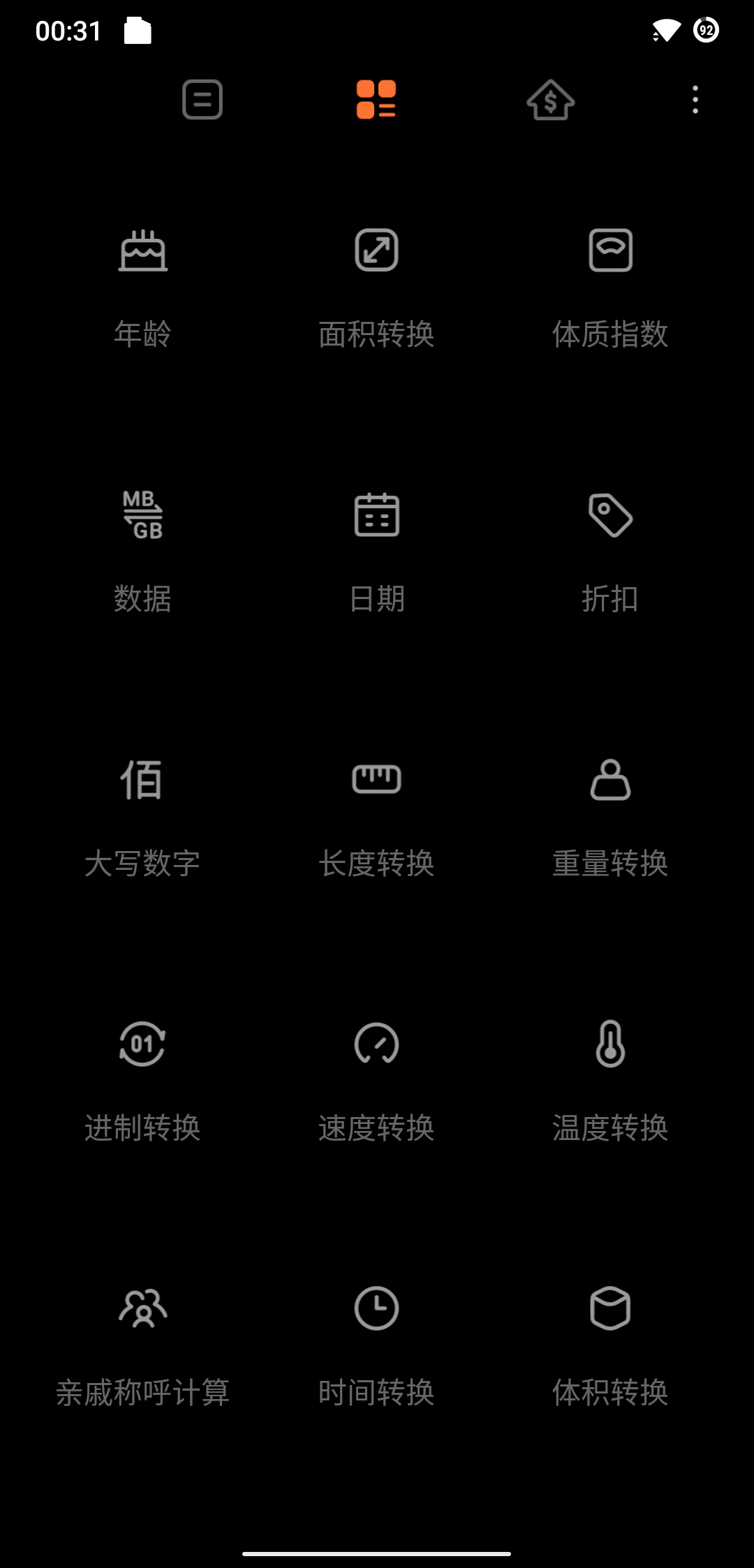Open 面积转换 area converter
754x1568 pixels.
point(376,286)
